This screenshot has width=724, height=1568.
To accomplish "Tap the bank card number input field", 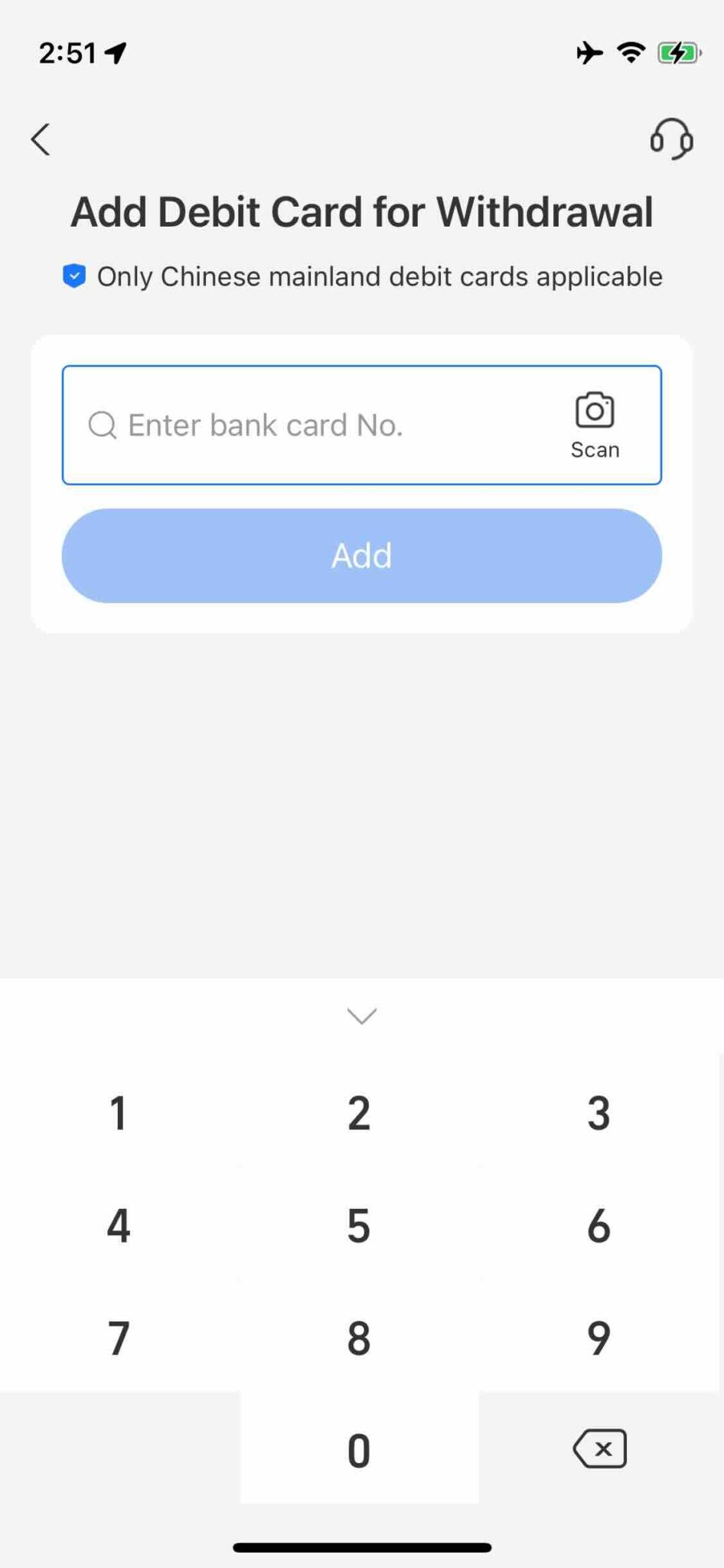I will (x=306, y=425).
